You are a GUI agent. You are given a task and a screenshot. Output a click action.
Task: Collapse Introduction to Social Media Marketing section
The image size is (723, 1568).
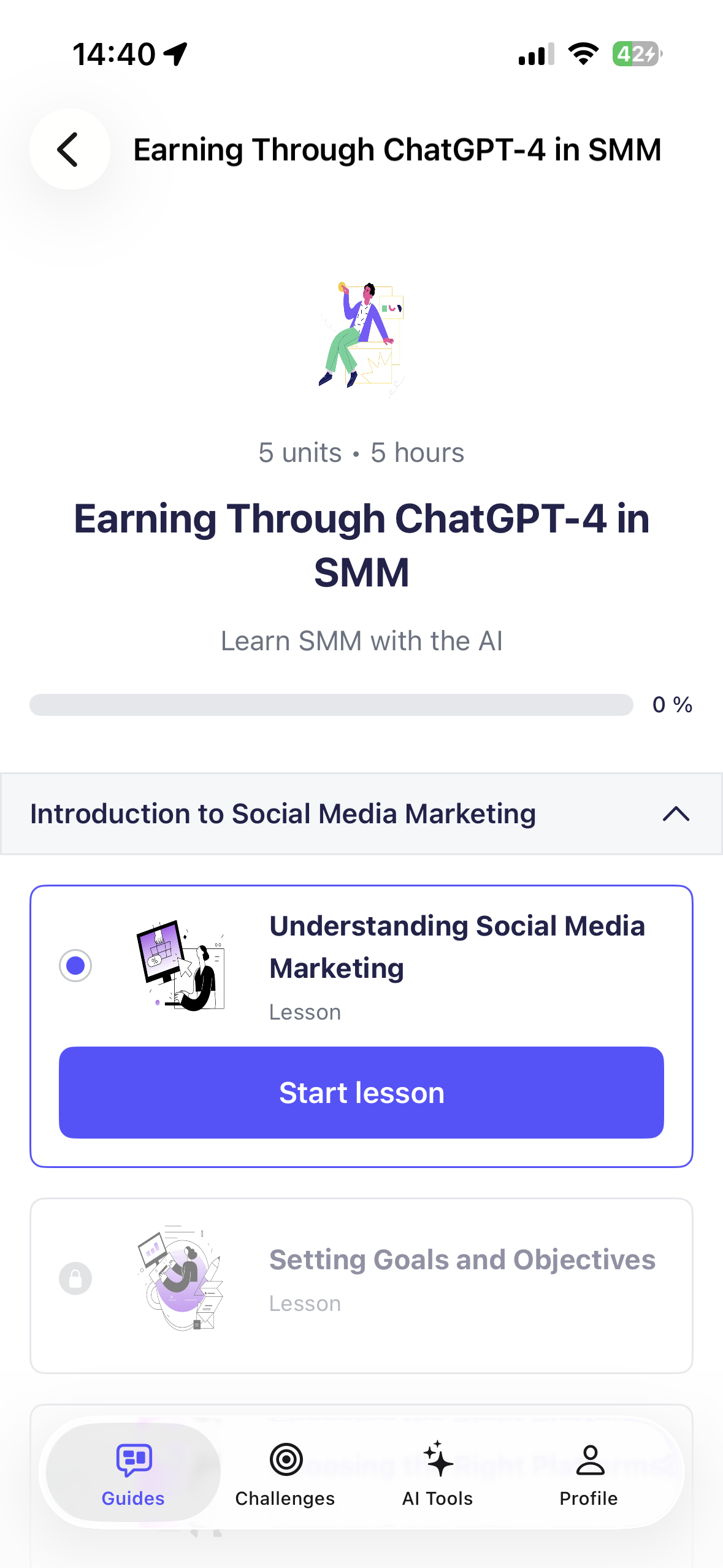click(676, 814)
